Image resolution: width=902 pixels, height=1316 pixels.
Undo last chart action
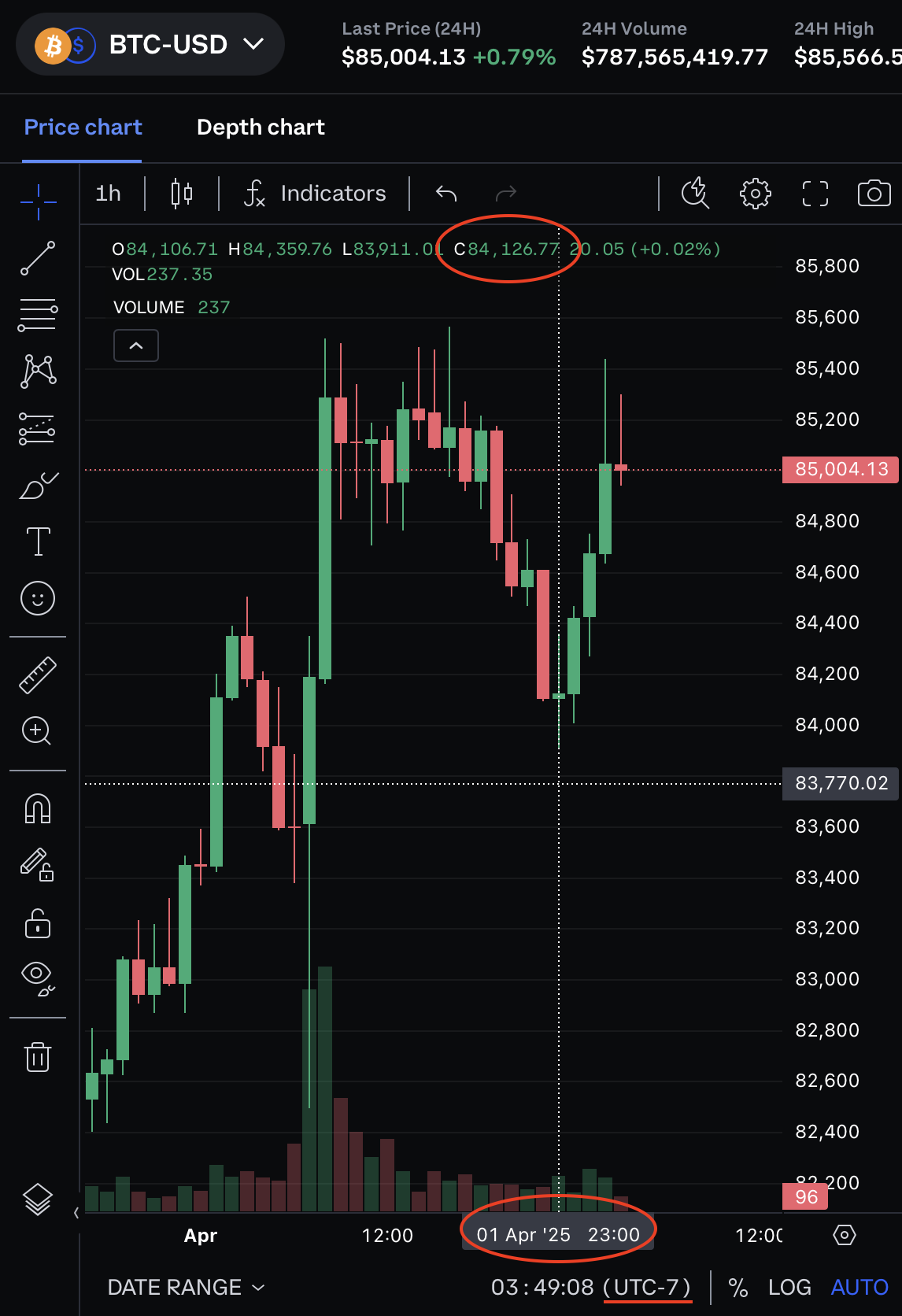coord(446,194)
